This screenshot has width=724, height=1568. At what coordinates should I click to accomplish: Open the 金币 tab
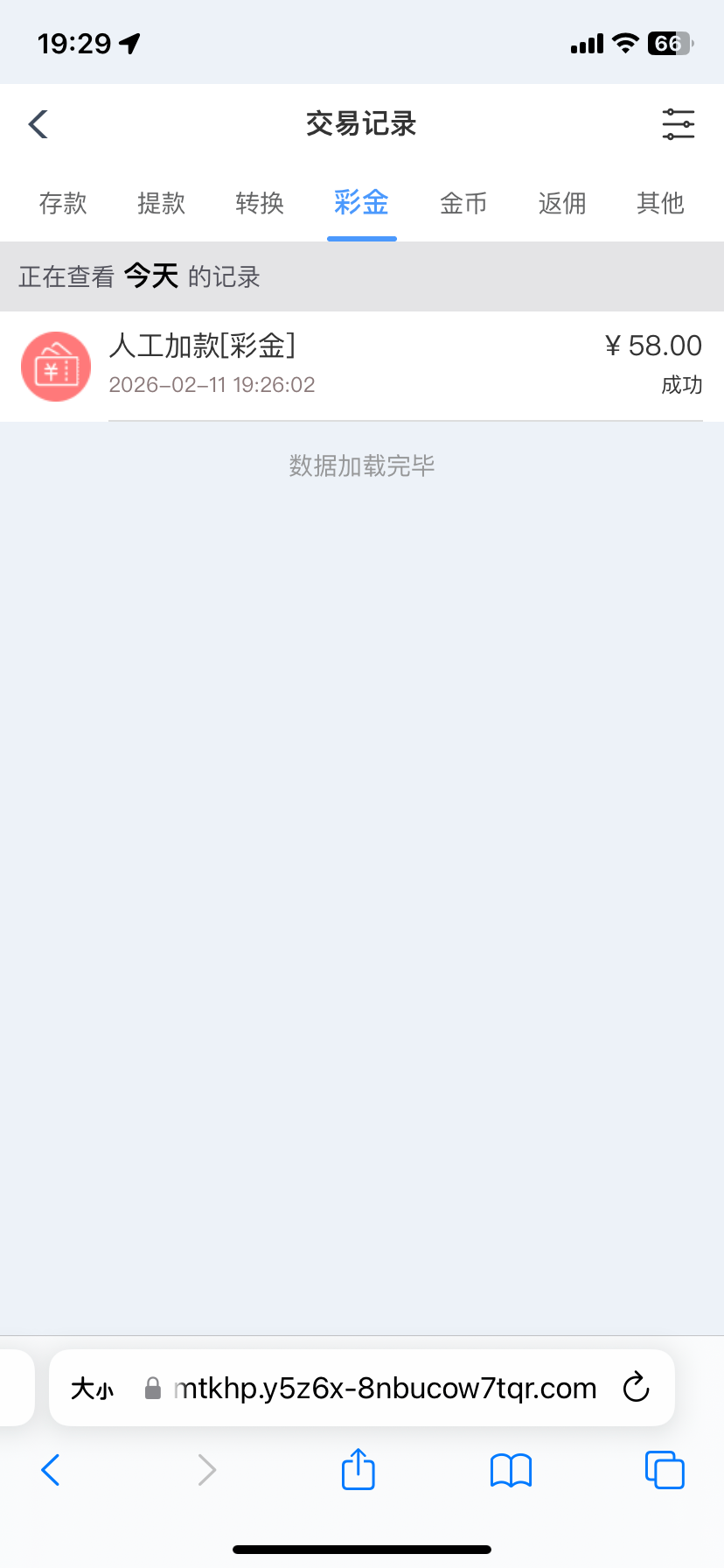tap(463, 204)
